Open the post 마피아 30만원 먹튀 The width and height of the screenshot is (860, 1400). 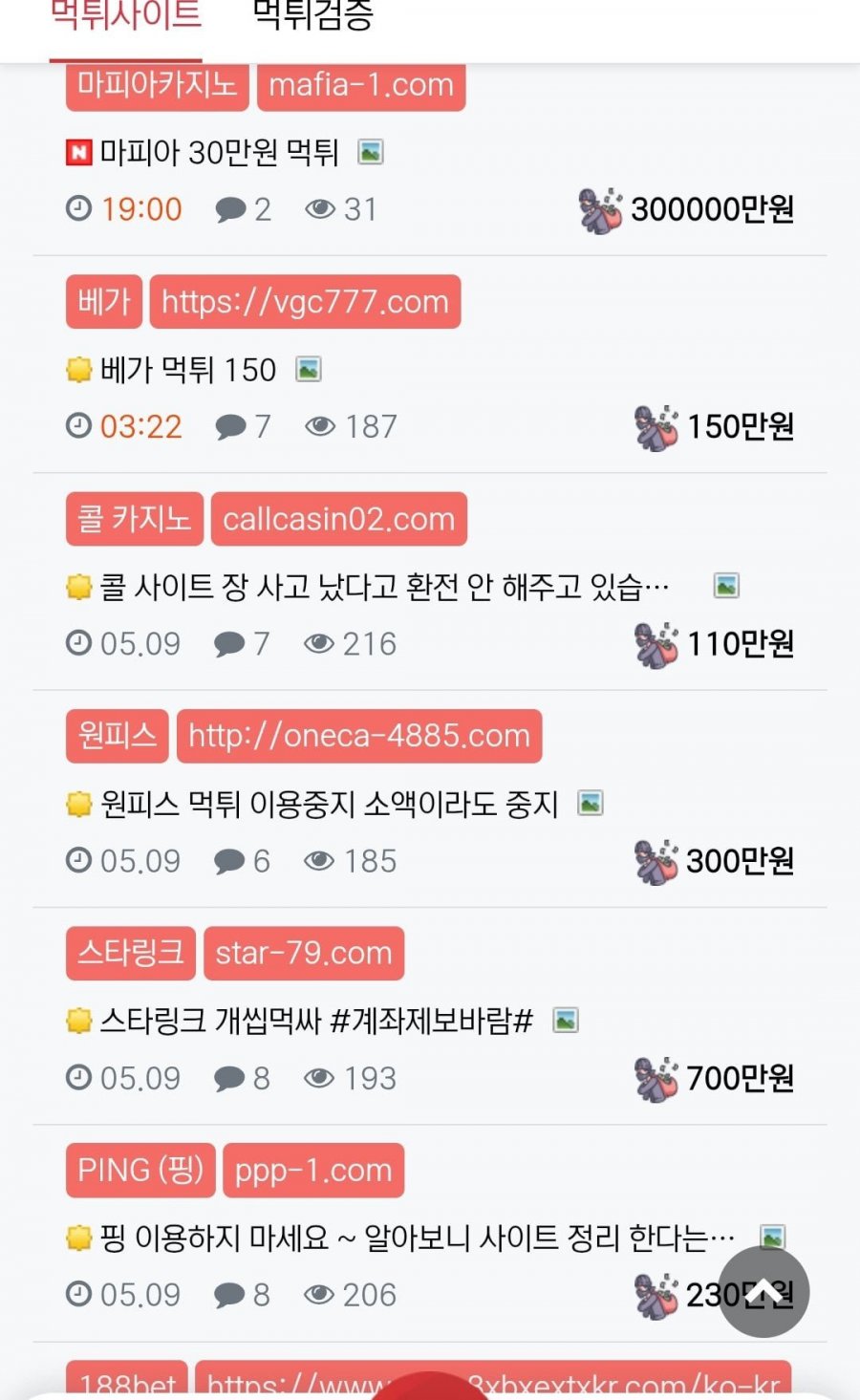(x=220, y=152)
